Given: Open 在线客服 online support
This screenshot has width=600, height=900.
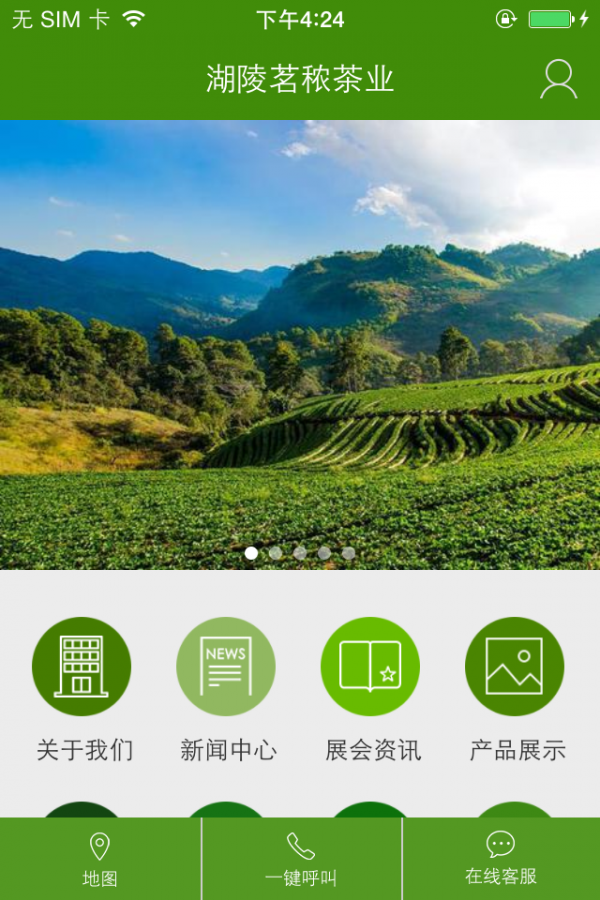Looking at the screenshot, I should 501,860.
